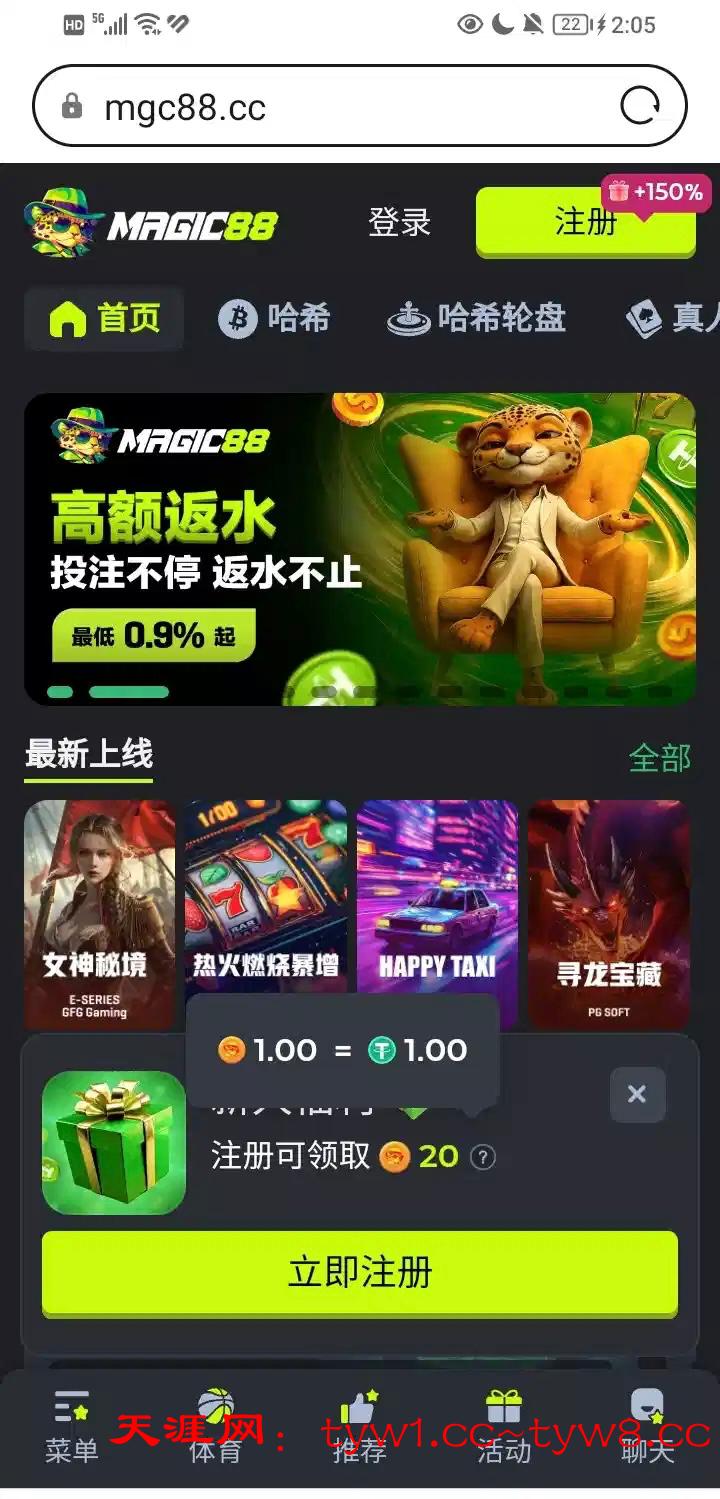
Task: Tap the question mark beside 20 bonus
Action: pyautogui.click(x=483, y=1157)
